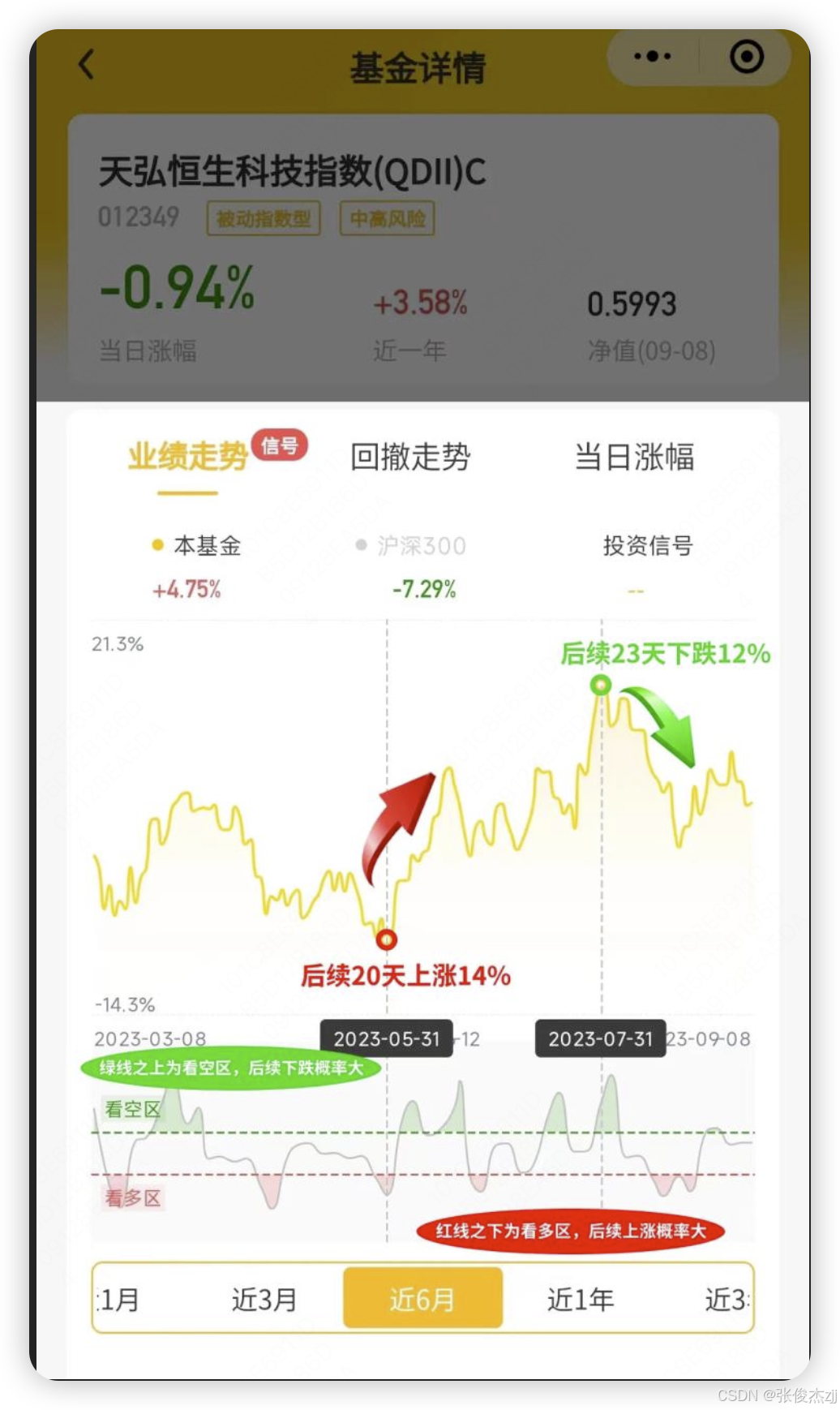Show the 近1年 performance range
Image resolution: width=840 pixels, height=1410 pixels.
581,1300
